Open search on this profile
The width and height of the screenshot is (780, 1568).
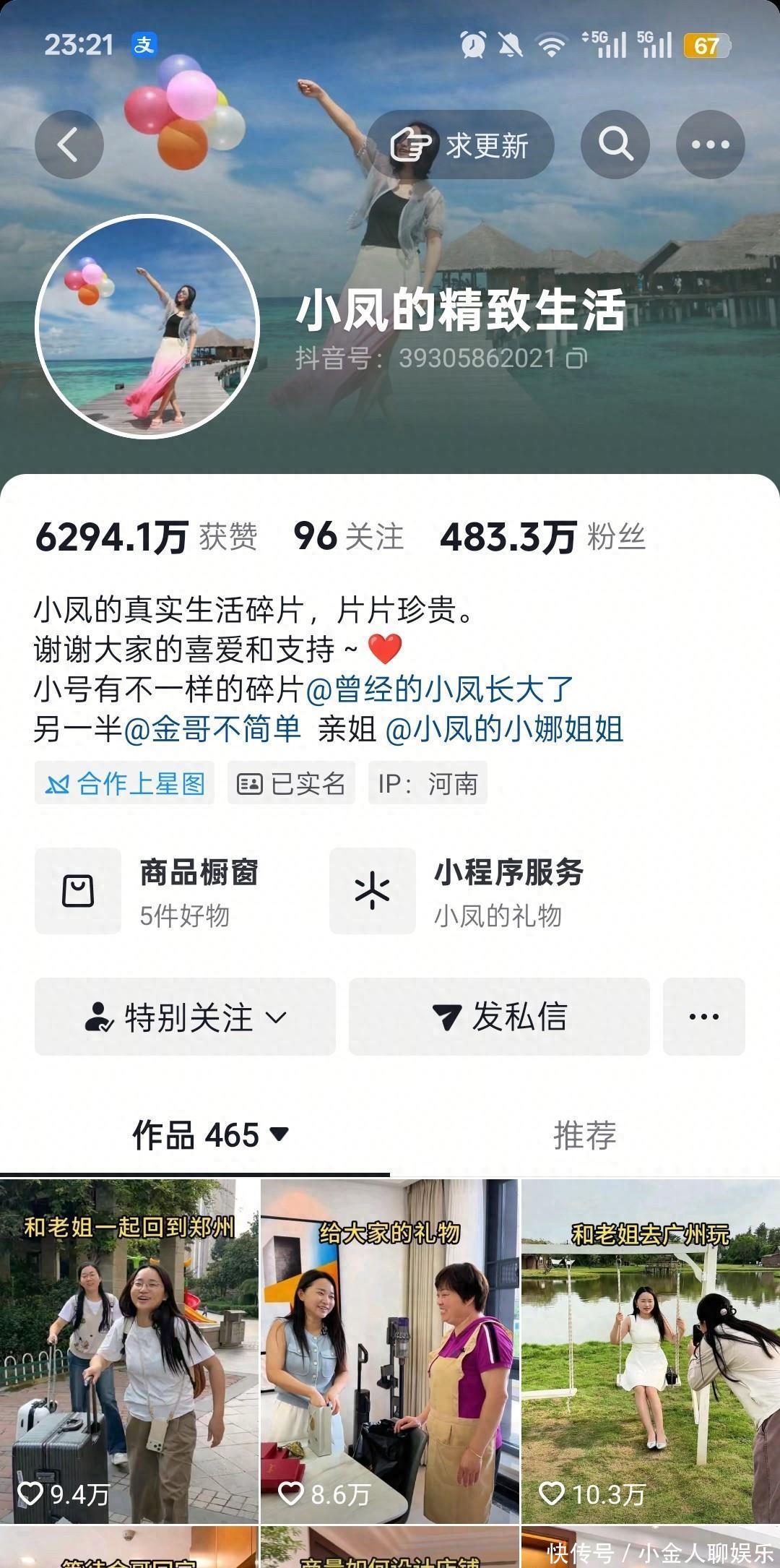615,145
